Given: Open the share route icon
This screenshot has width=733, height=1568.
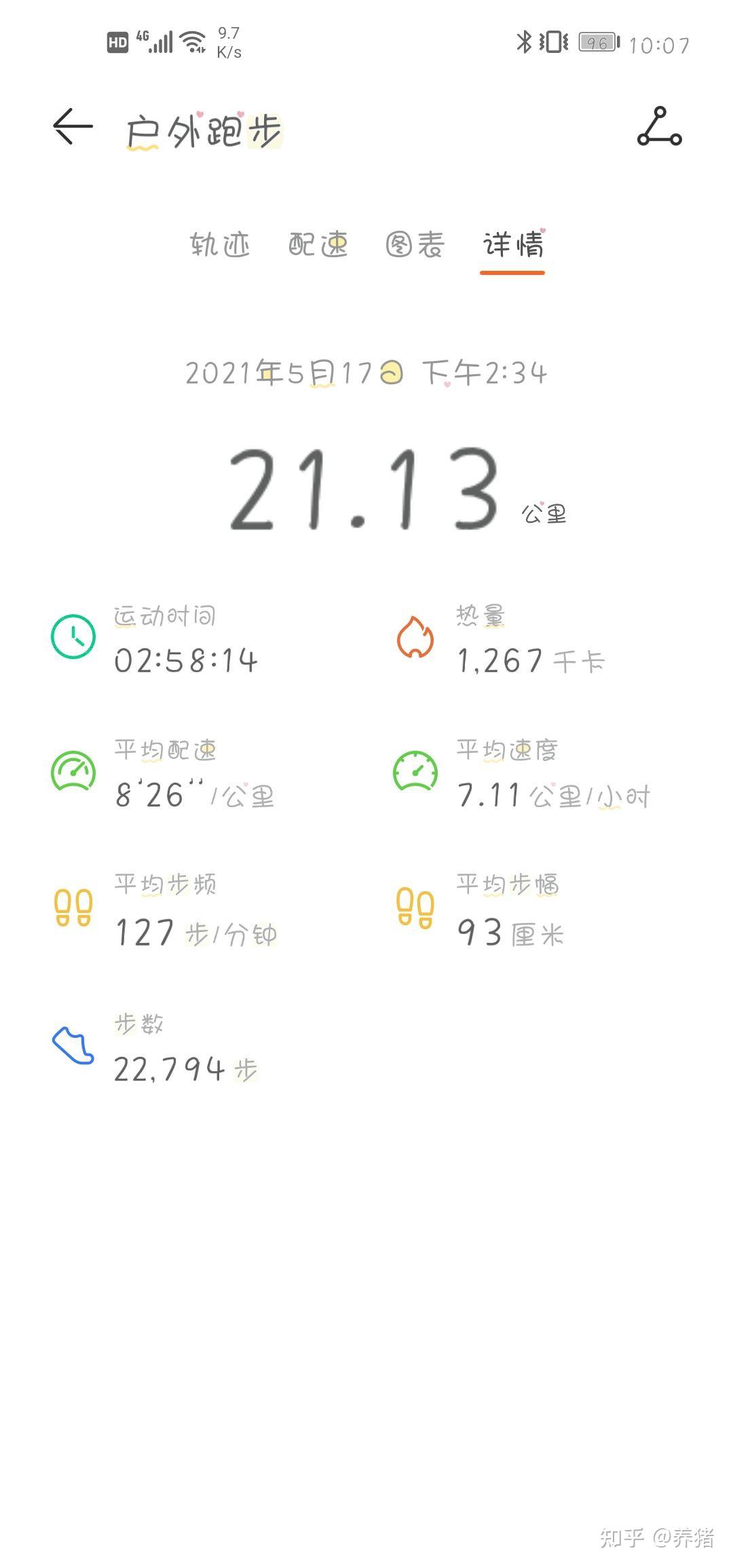Looking at the screenshot, I should click(x=659, y=127).
